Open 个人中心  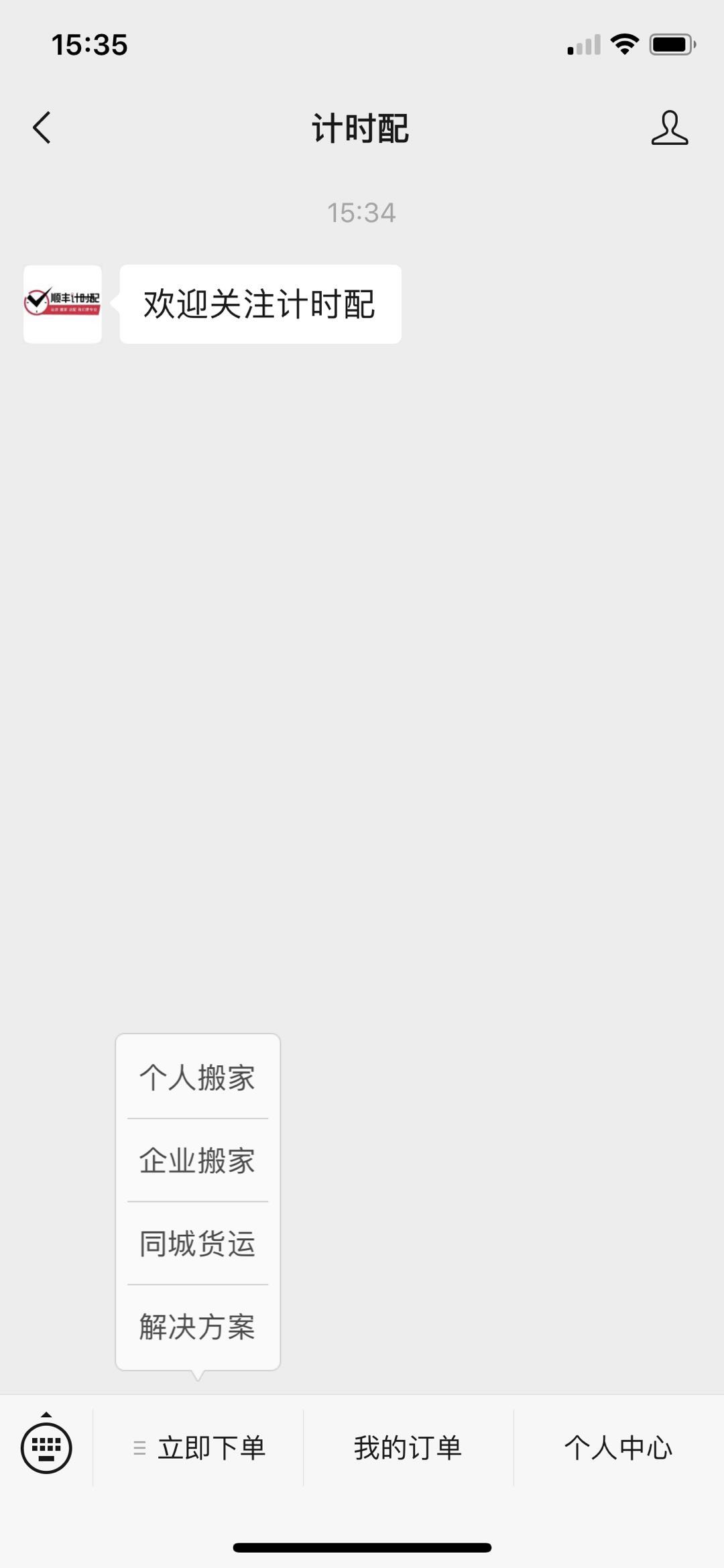pos(619,1447)
